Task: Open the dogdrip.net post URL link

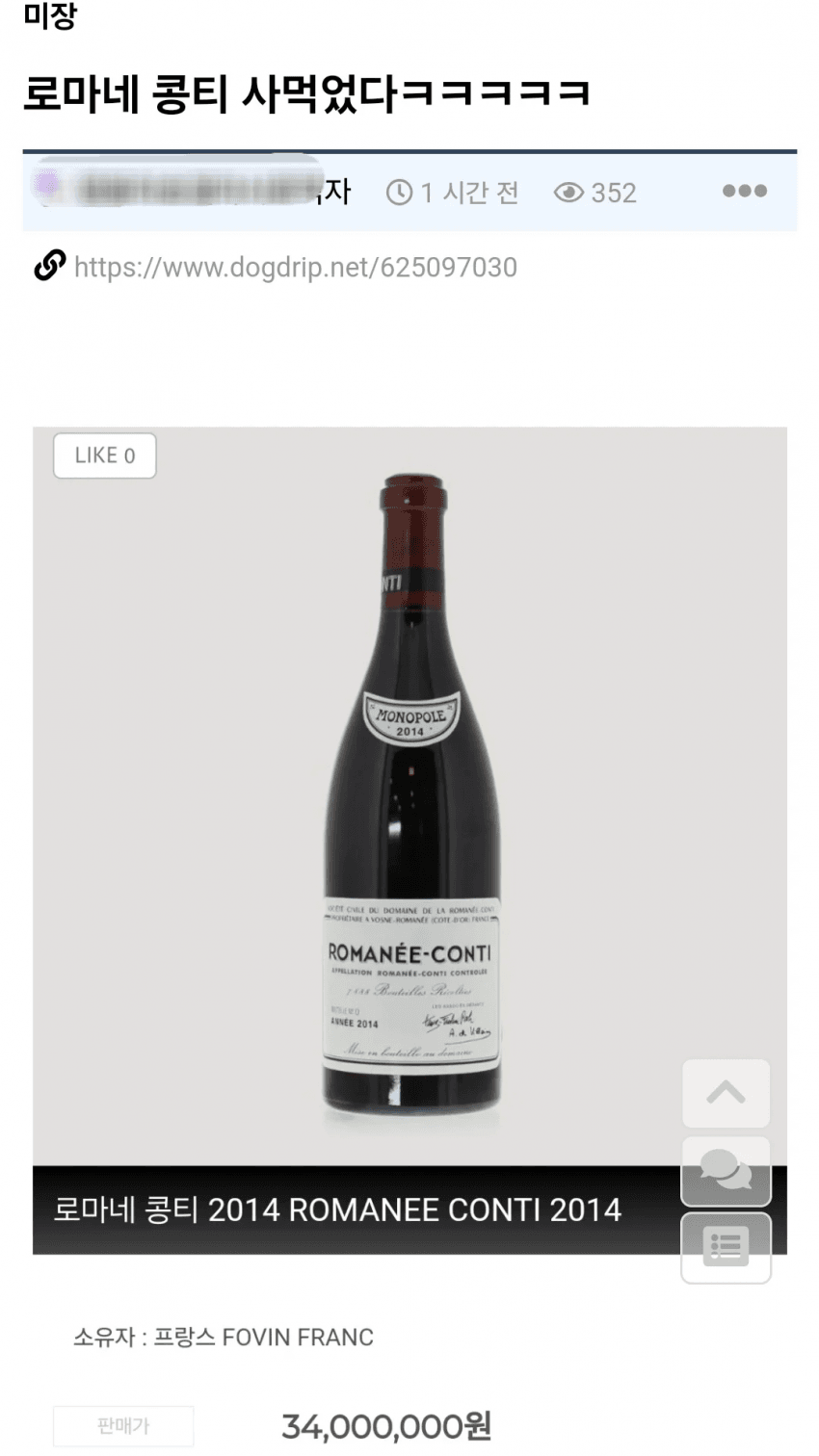Action: coord(295,267)
